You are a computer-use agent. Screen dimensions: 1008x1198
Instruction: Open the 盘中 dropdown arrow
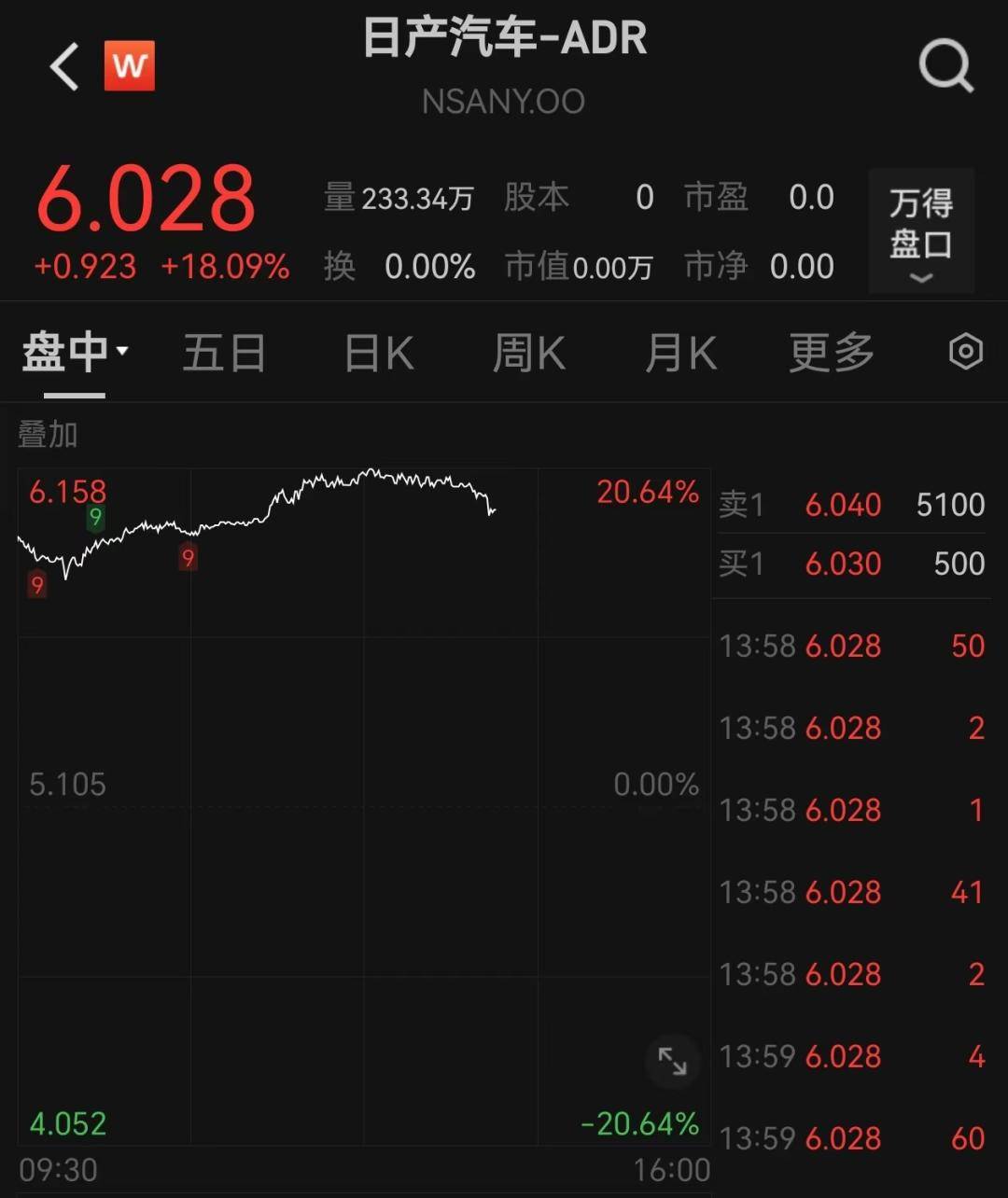pos(122,350)
